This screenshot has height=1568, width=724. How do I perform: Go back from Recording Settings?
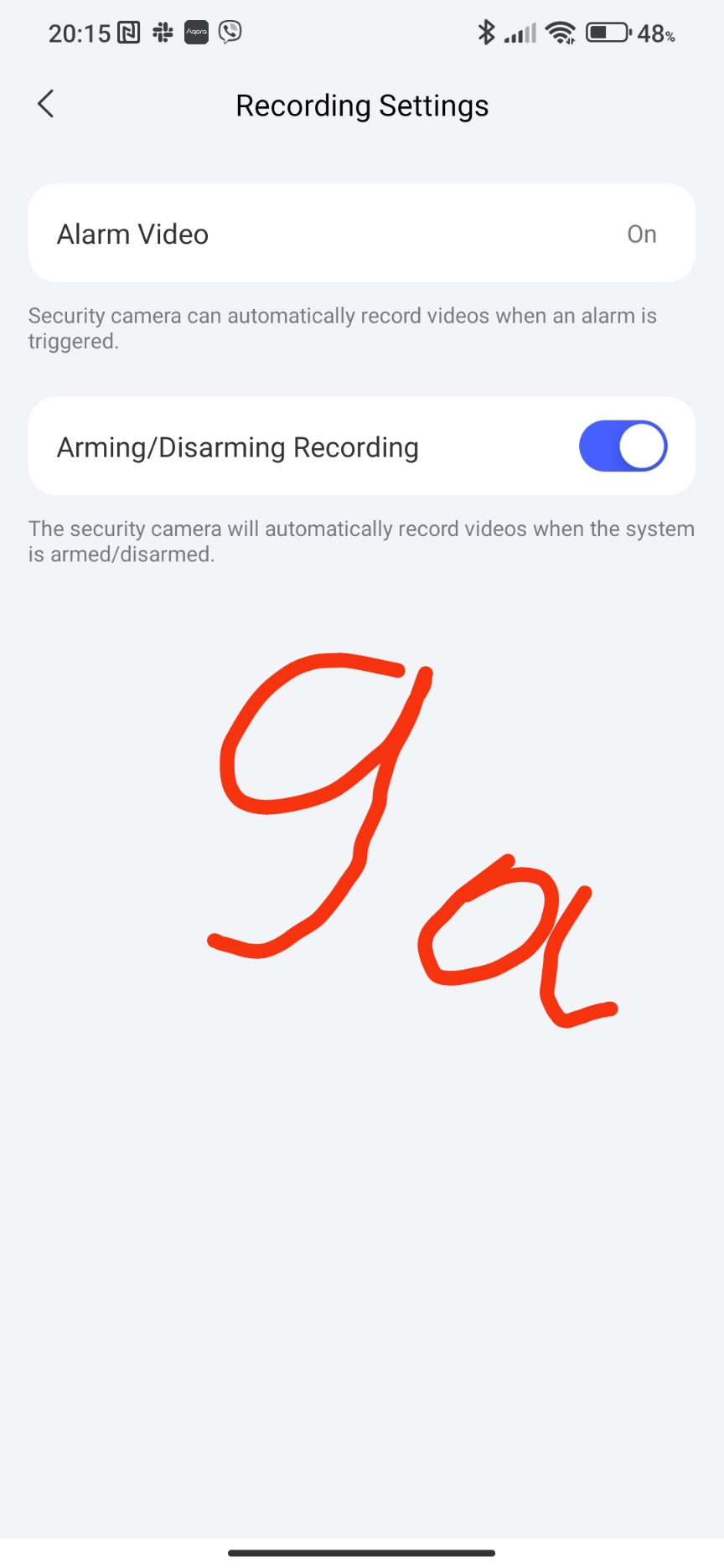46,105
